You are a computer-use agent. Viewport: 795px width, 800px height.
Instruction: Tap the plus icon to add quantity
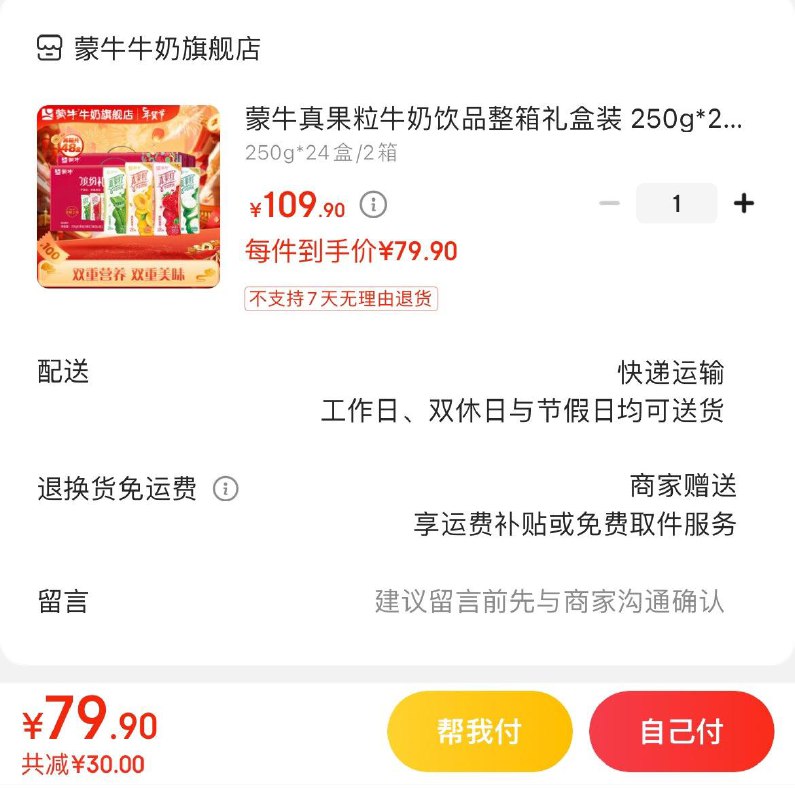coord(743,201)
